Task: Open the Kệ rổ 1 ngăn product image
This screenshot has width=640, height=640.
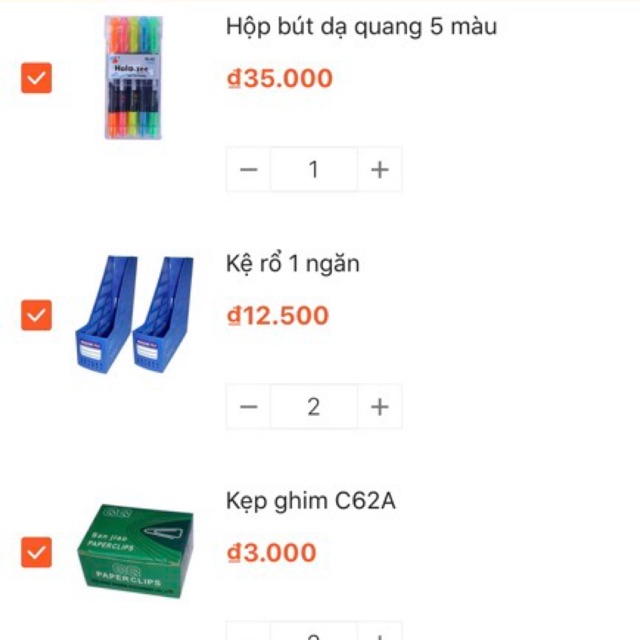Action: (x=133, y=315)
